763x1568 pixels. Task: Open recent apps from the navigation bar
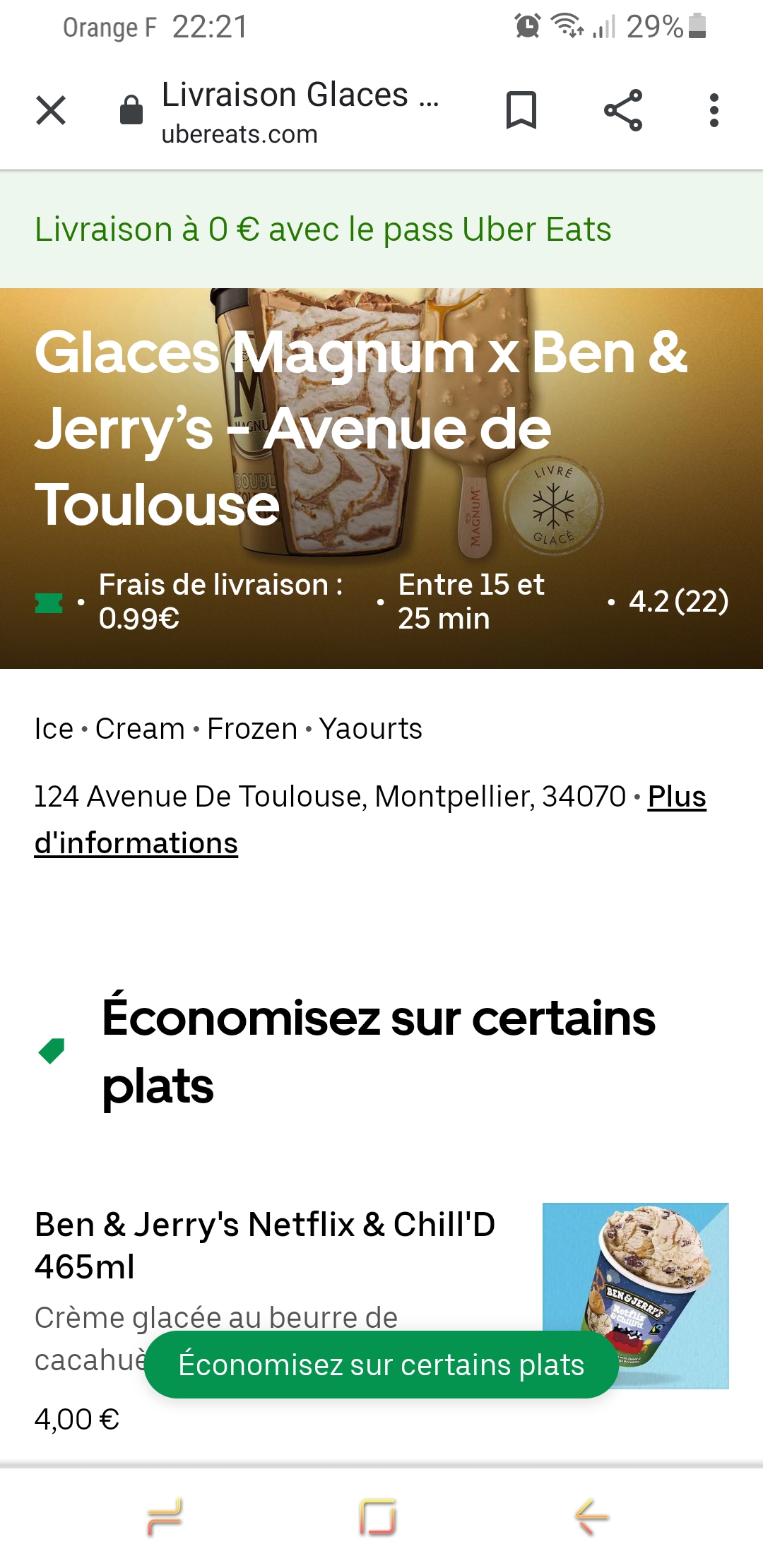coord(164,1516)
